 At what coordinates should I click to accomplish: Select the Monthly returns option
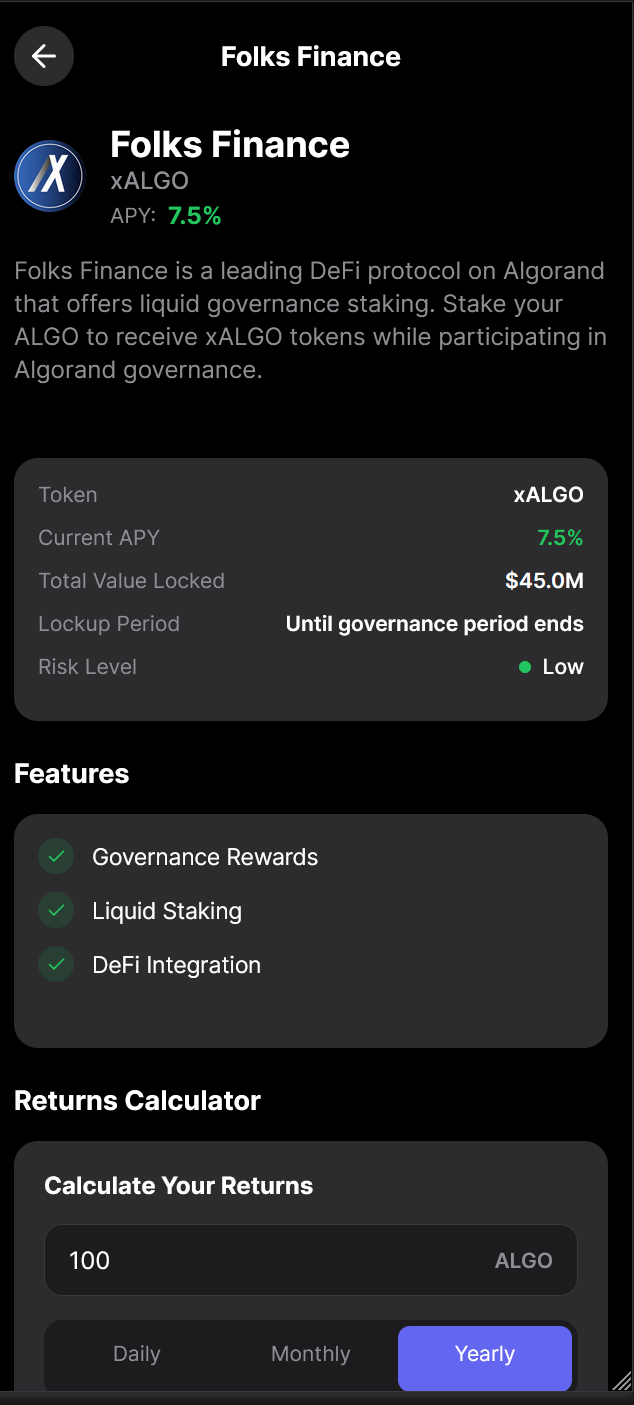coord(311,1354)
